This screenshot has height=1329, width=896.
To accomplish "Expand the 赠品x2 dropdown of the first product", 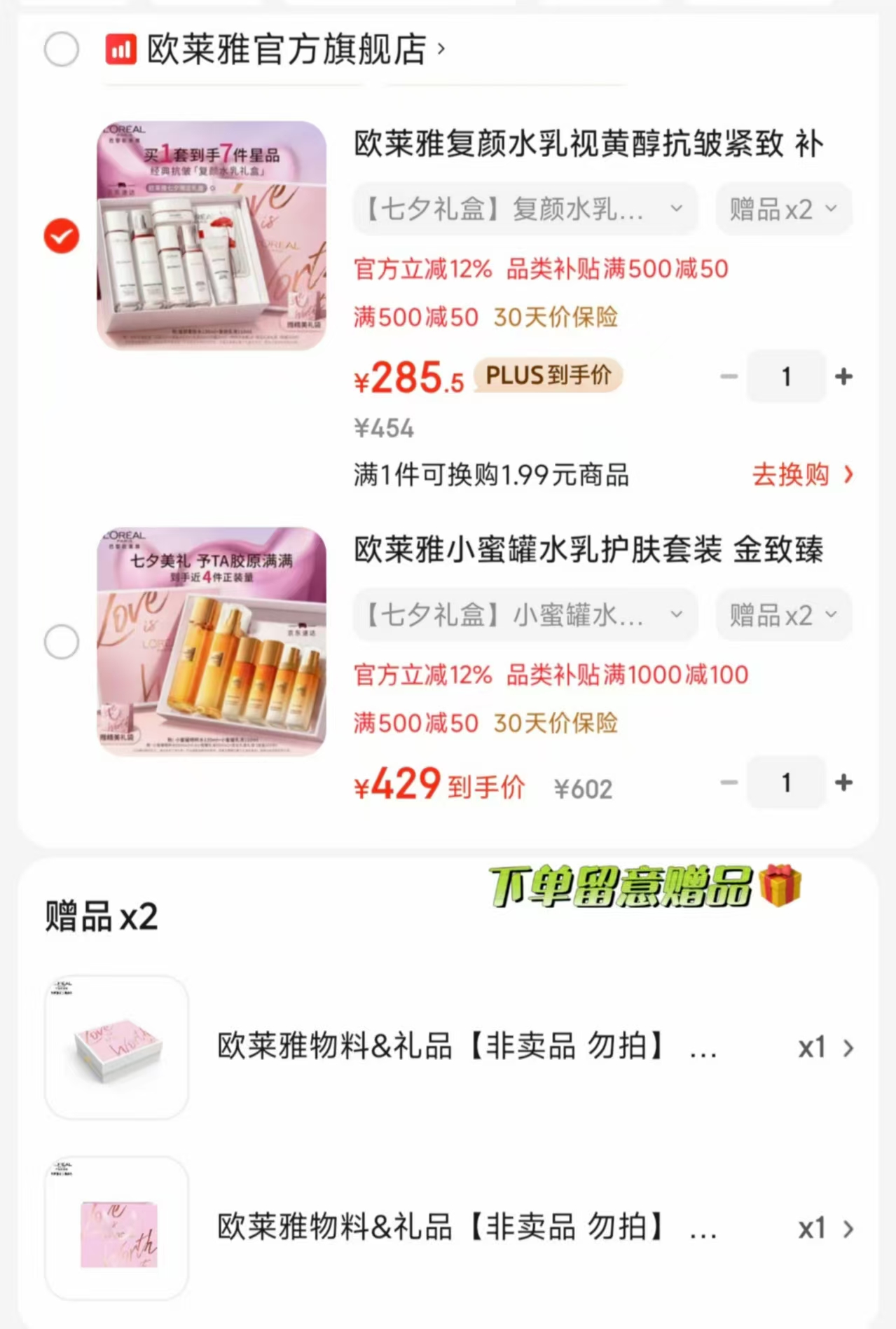I will [783, 208].
